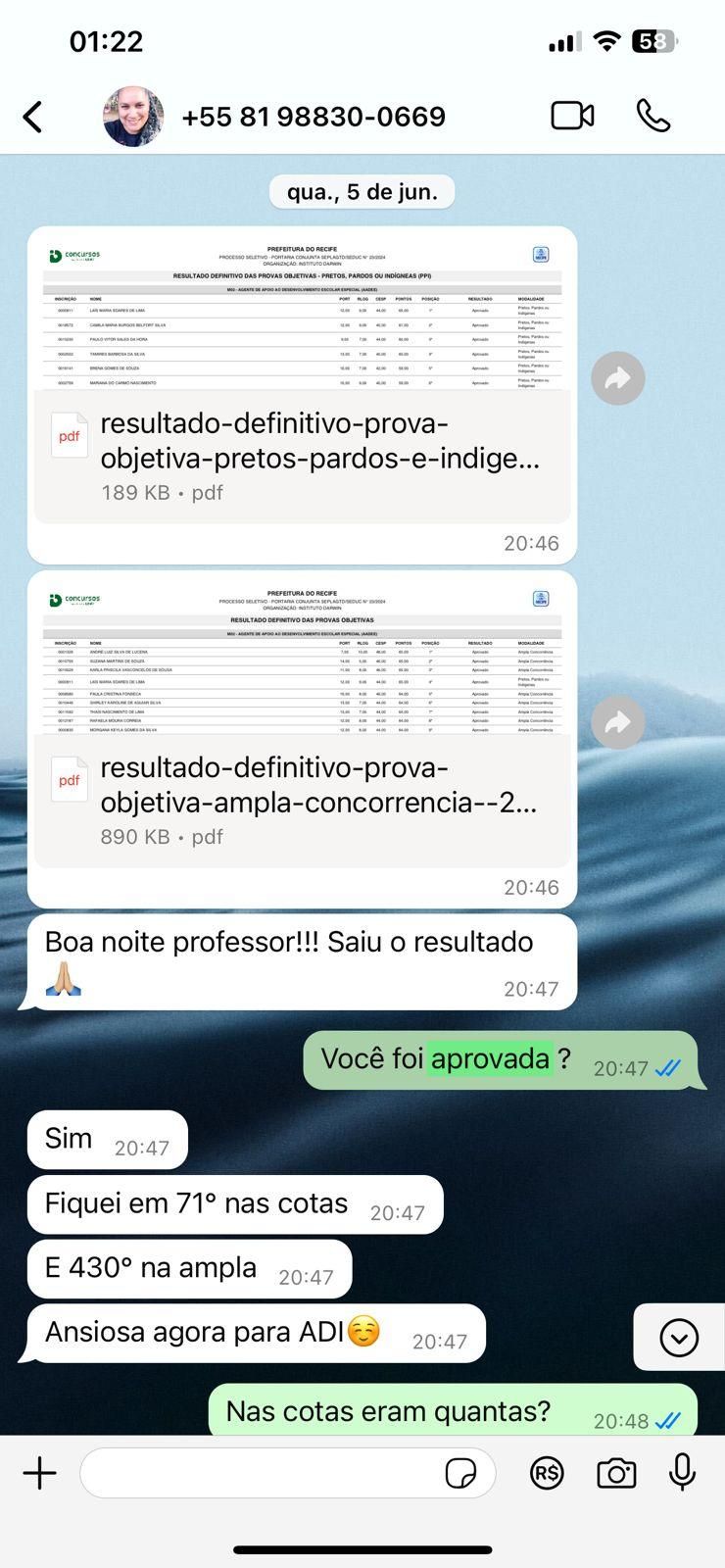Open the pretos-pardos-e-indigenas PDF attachment
The height and width of the screenshot is (1568, 725).
pos(302,457)
